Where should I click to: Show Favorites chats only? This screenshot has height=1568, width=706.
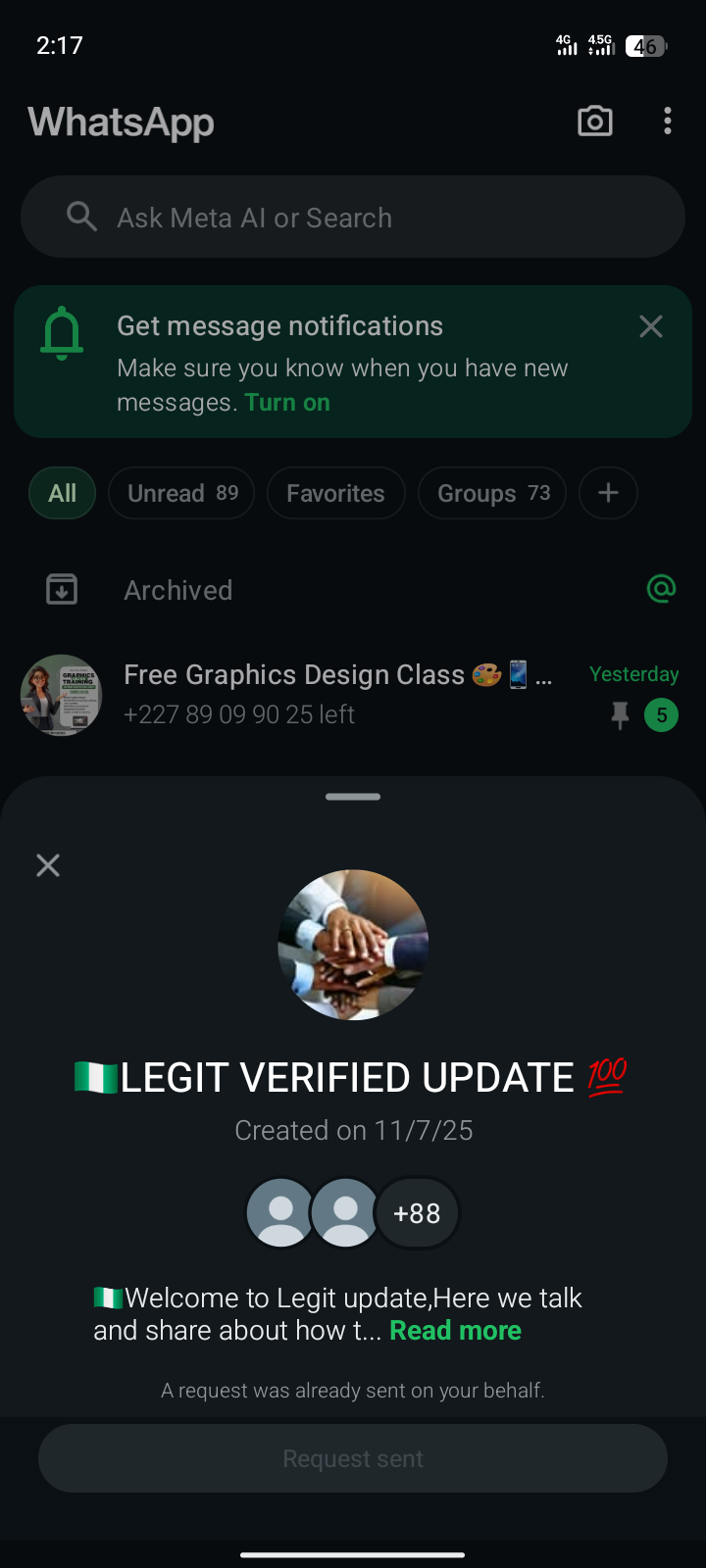335,493
